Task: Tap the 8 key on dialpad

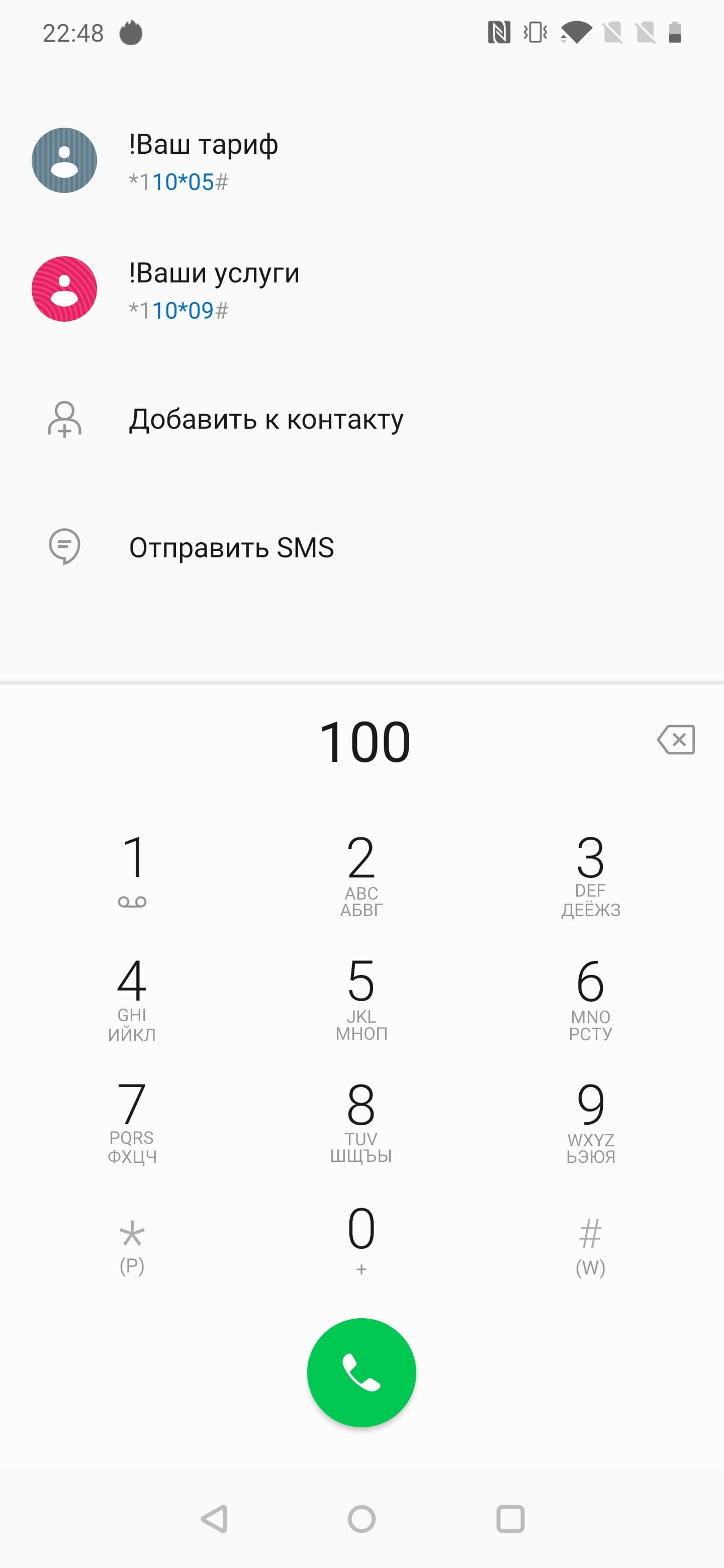Action: (x=361, y=1120)
